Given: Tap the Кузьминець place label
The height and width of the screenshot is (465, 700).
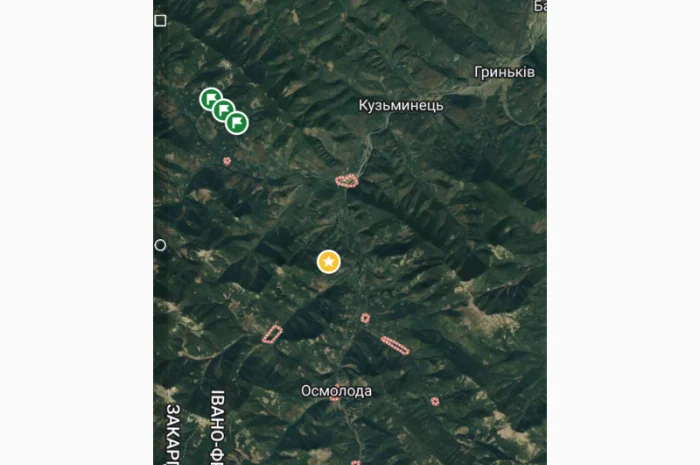Looking at the screenshot, I should 400,105.
